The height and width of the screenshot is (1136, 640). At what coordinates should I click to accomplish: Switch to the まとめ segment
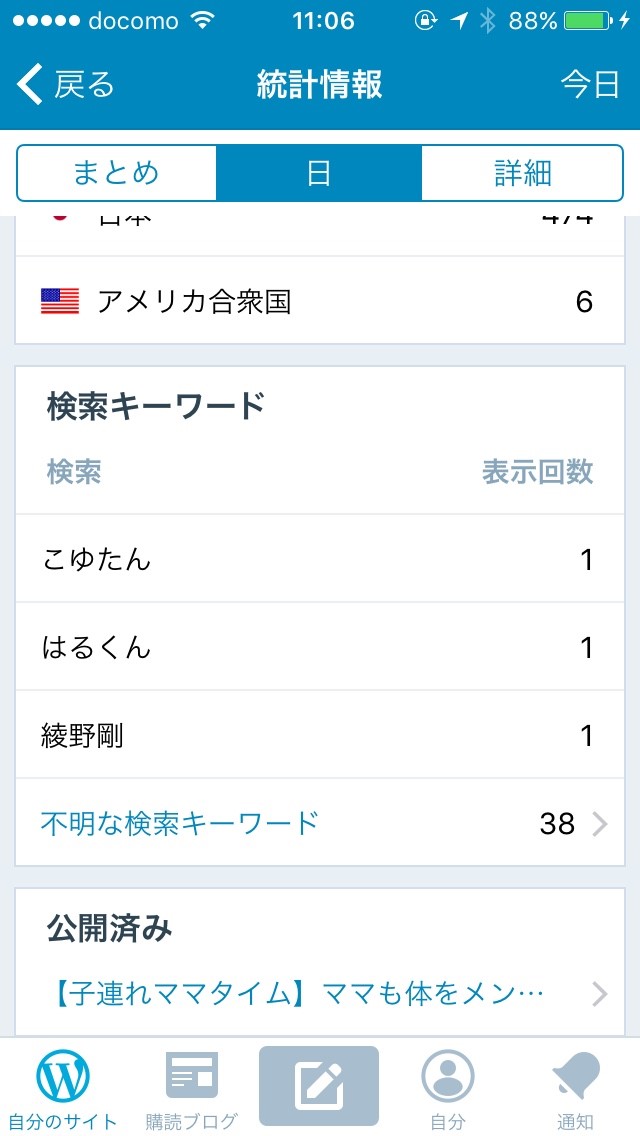coord(116,173)
